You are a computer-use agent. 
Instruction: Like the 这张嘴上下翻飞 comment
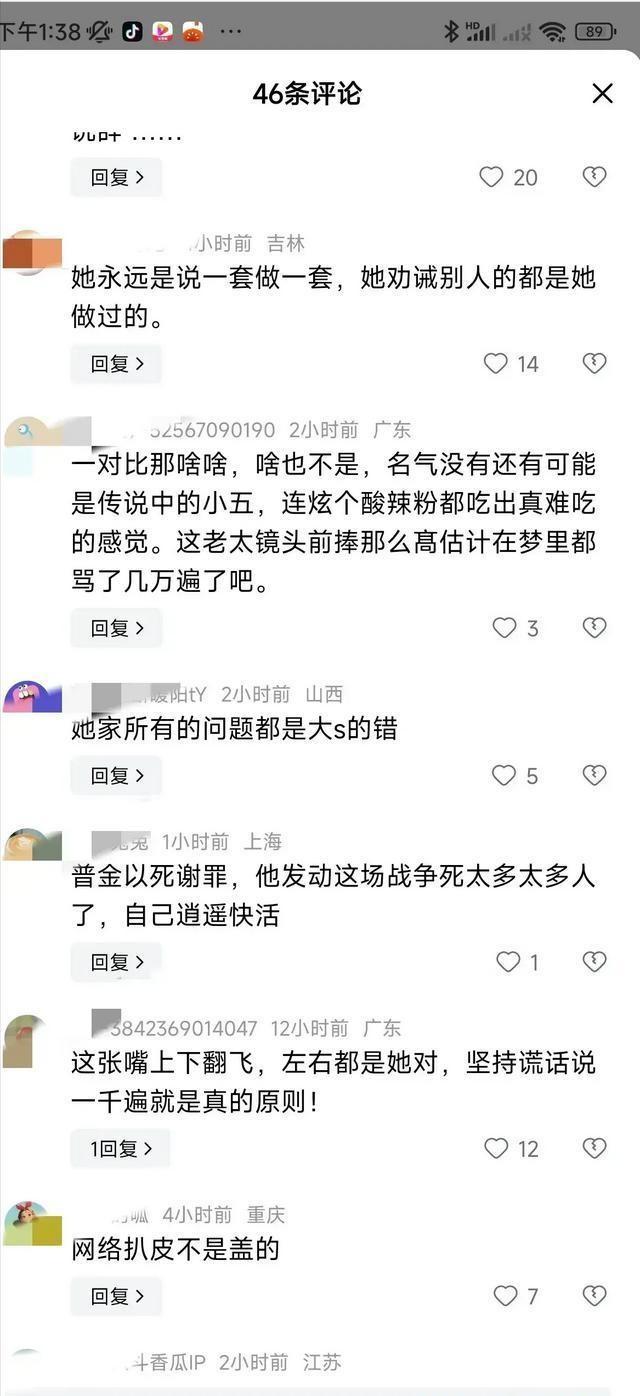pos(496,1149)
